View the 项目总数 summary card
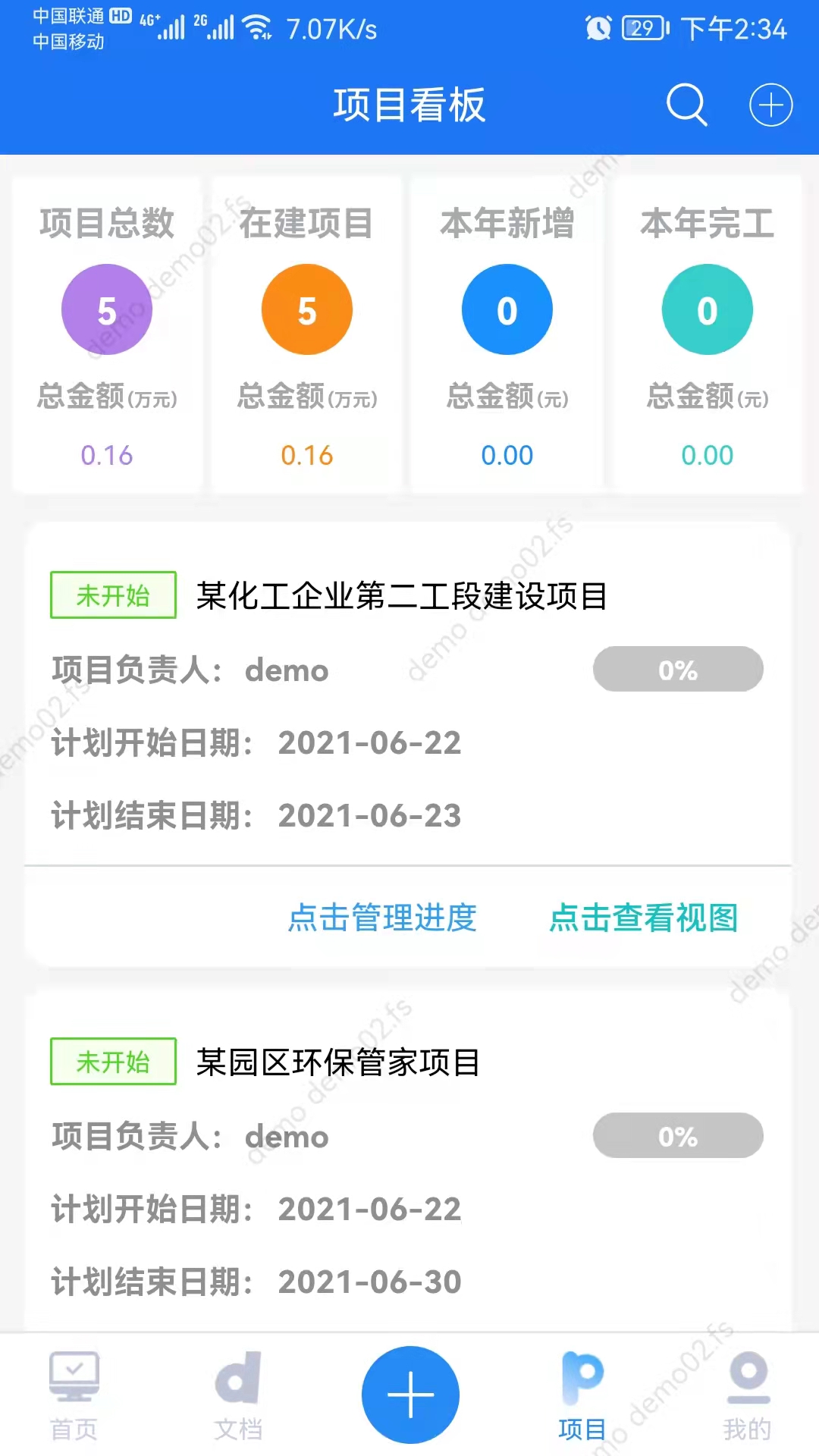The image size is (819, 1456). click(107, 335)
